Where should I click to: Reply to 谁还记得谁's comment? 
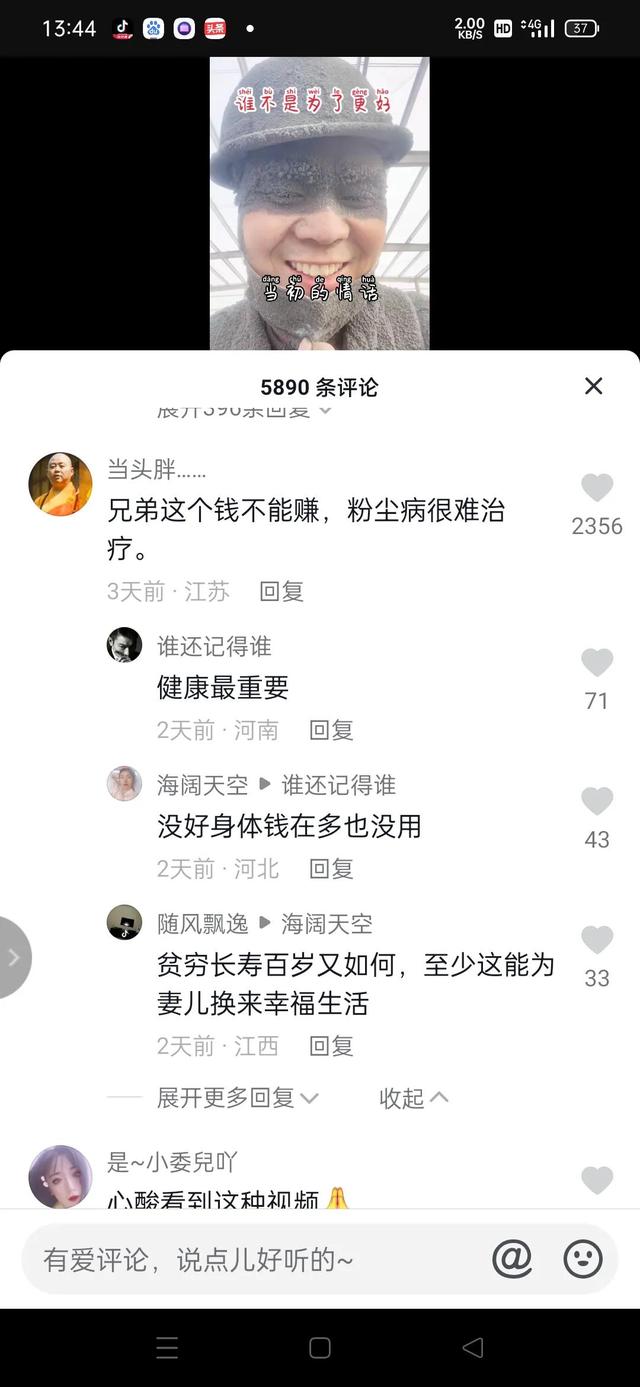click(x=331, y=730)
